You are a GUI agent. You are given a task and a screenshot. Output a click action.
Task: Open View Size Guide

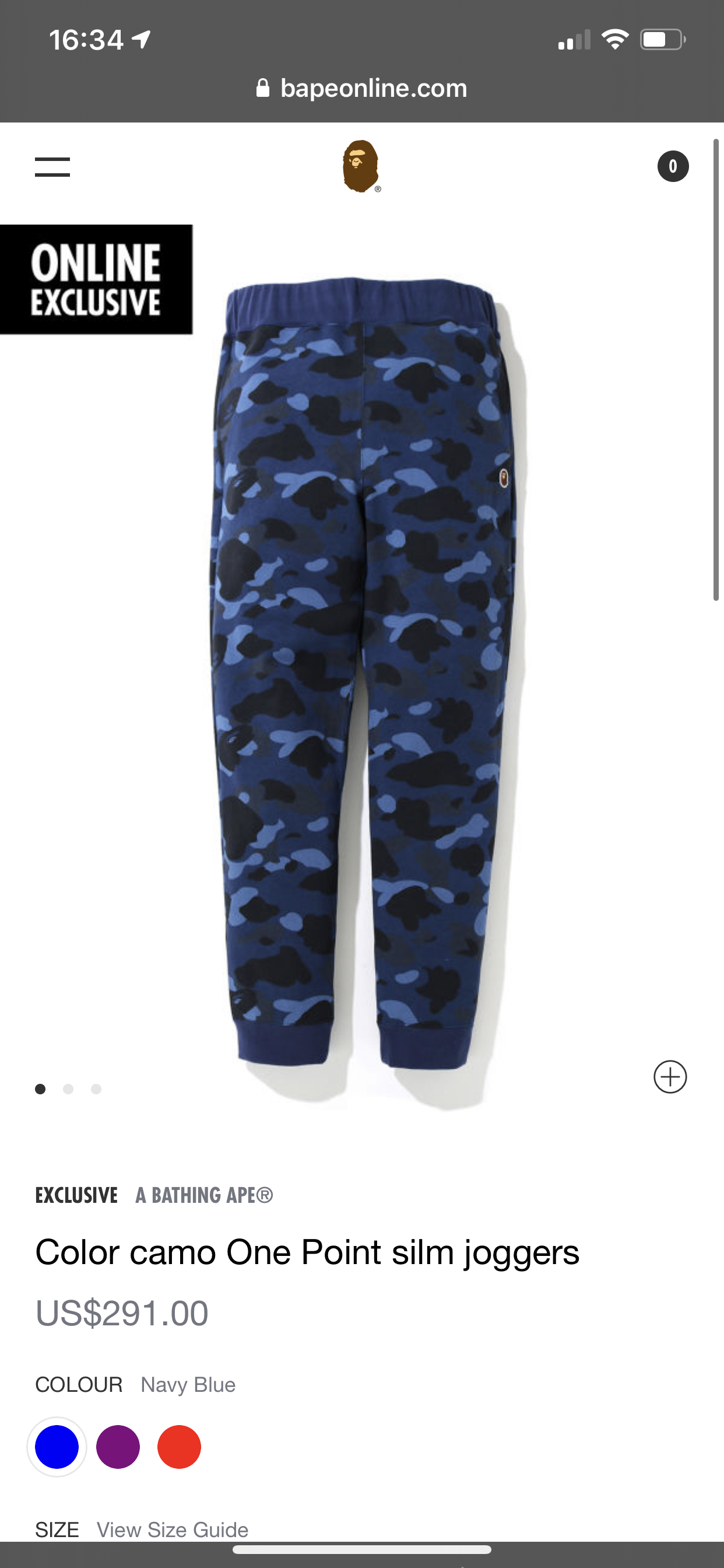173,1529
